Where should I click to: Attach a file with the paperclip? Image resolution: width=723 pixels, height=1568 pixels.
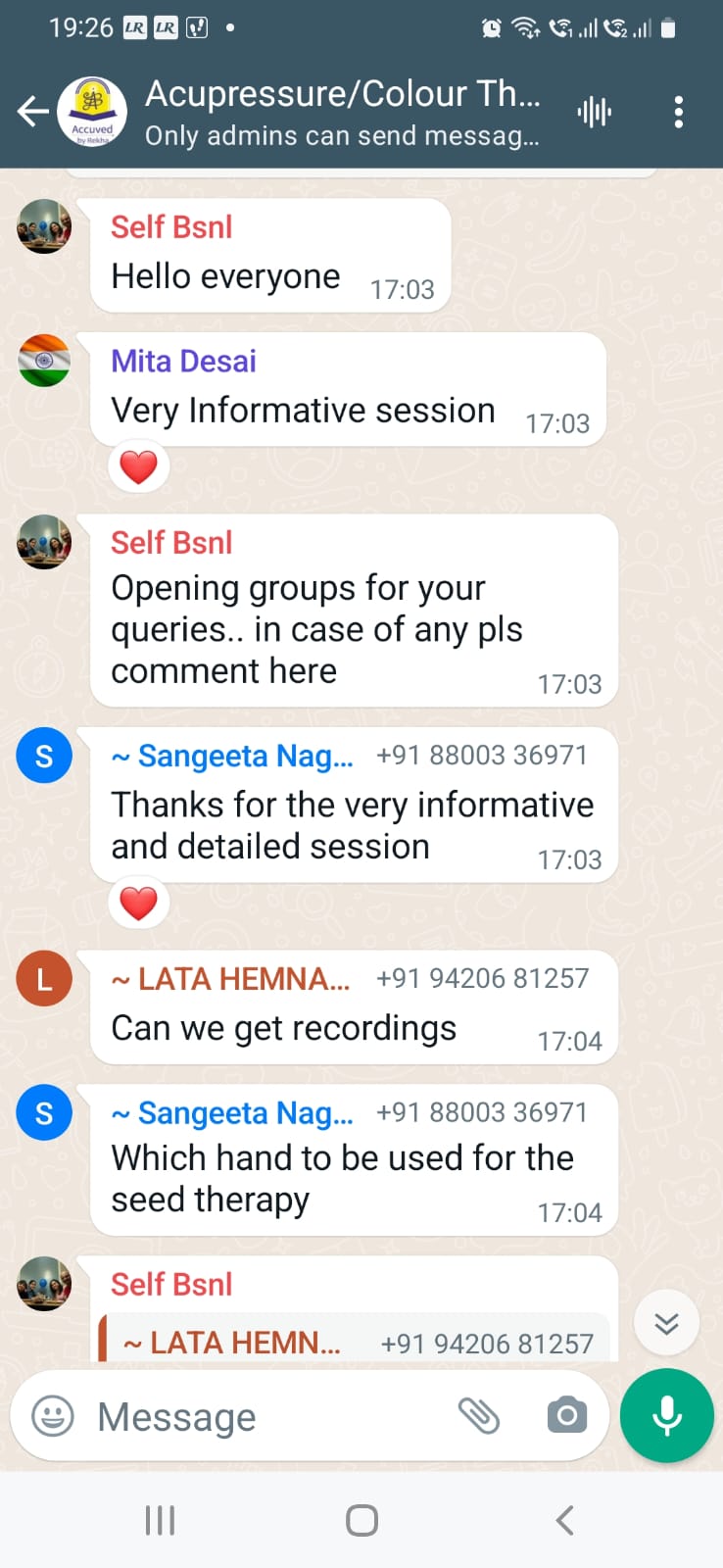coord(479,1416)
